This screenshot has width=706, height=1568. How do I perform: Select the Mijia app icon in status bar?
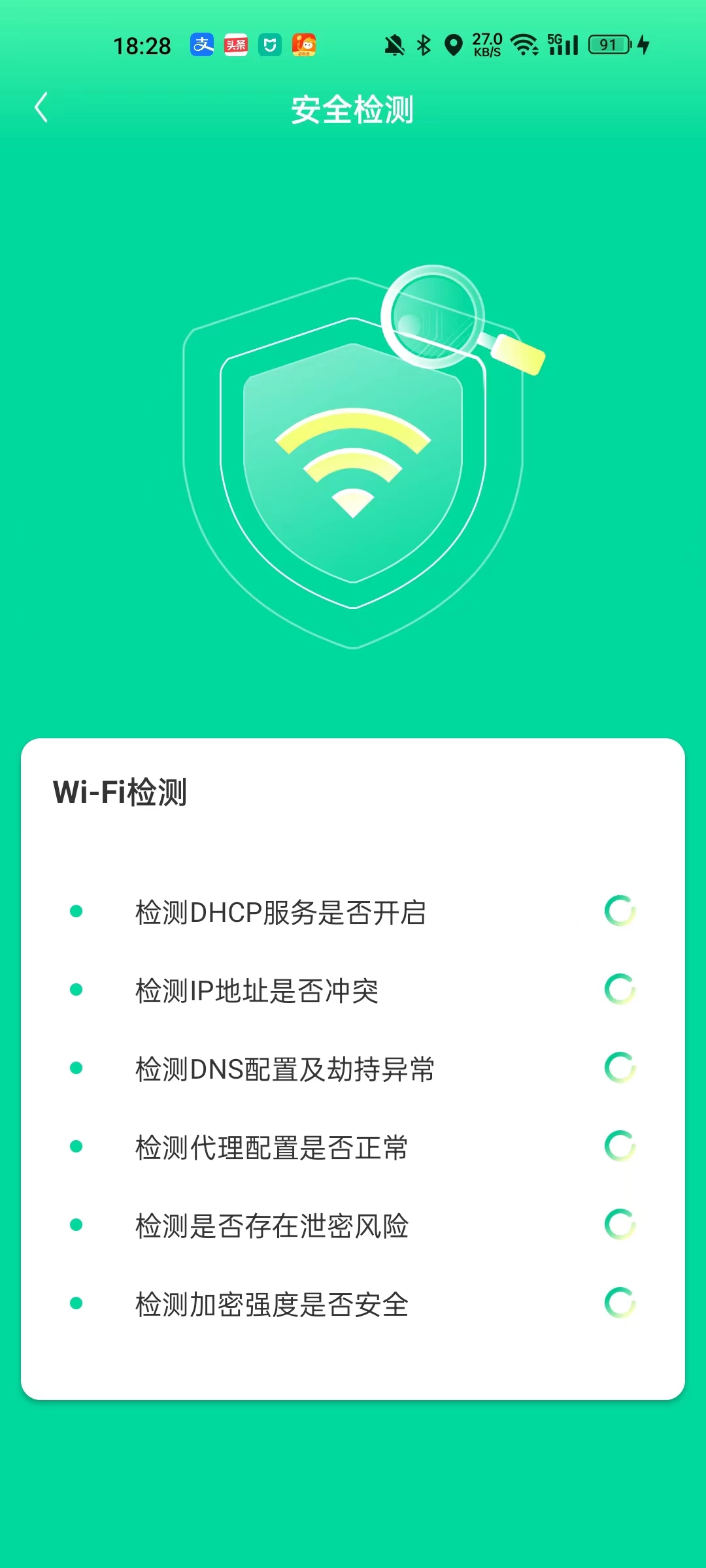pyautogui.click(x=271, y=46)
